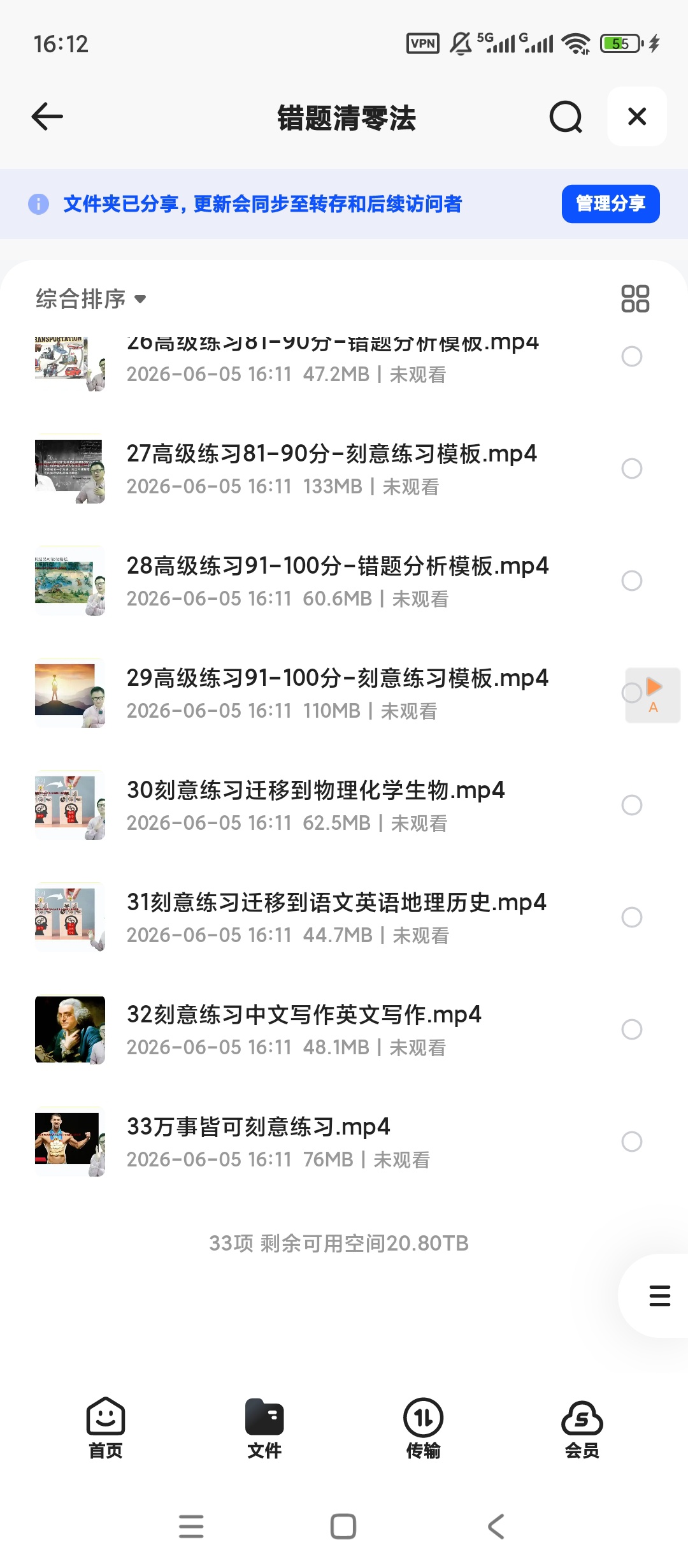Switch to grid view layout
This screenshot has height=1568, width=688.
(635, 298)
